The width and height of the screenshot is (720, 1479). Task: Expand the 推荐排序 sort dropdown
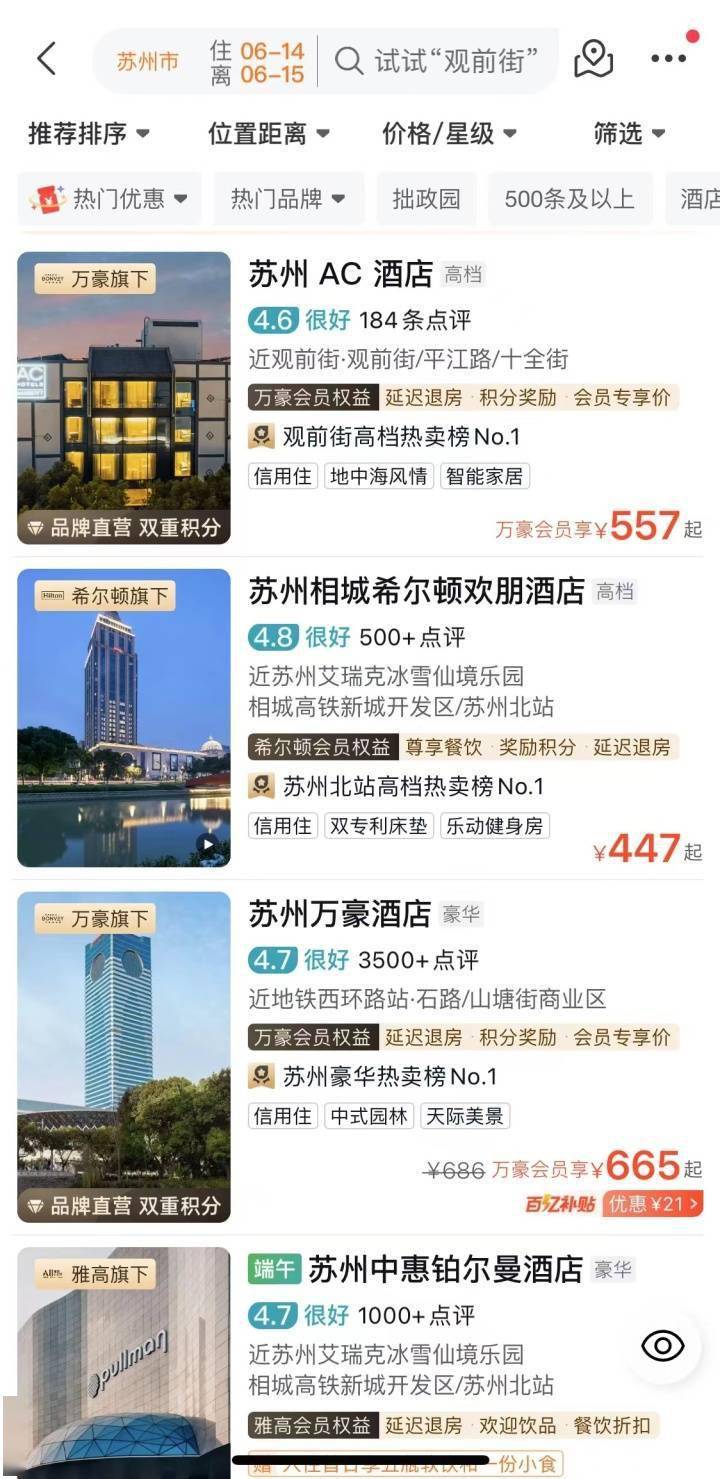[88, 133]
